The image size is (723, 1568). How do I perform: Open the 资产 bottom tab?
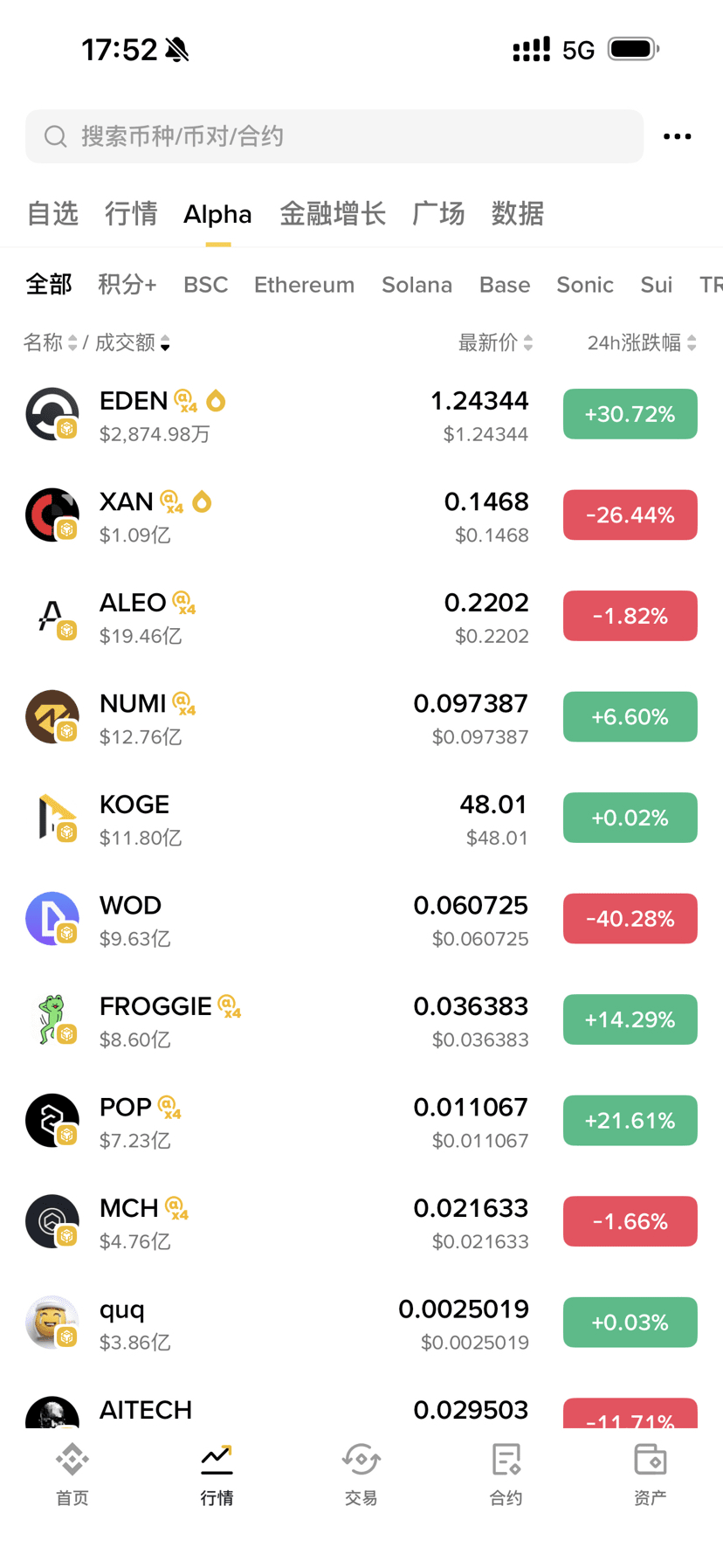[651, 1475]
